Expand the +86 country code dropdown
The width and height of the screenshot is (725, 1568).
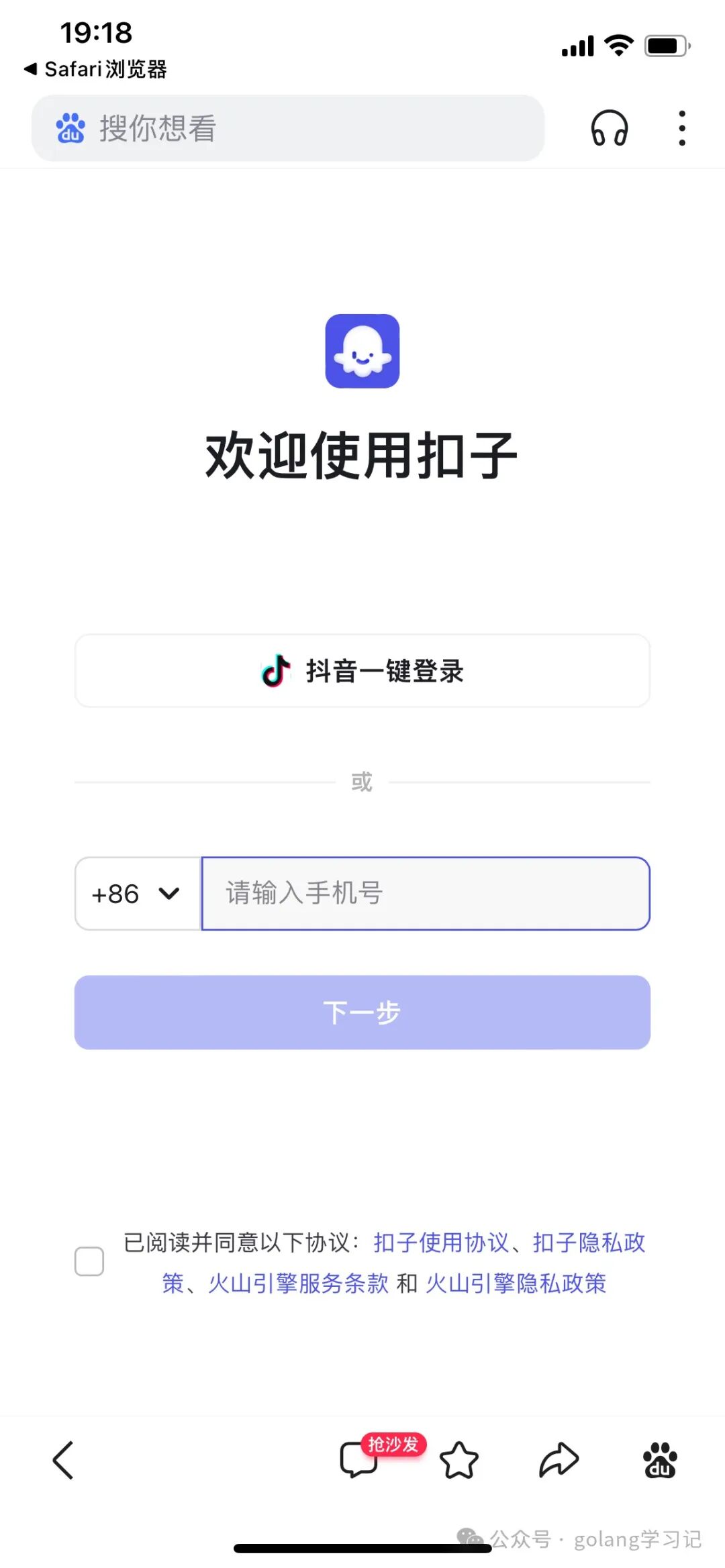point(138,894)
